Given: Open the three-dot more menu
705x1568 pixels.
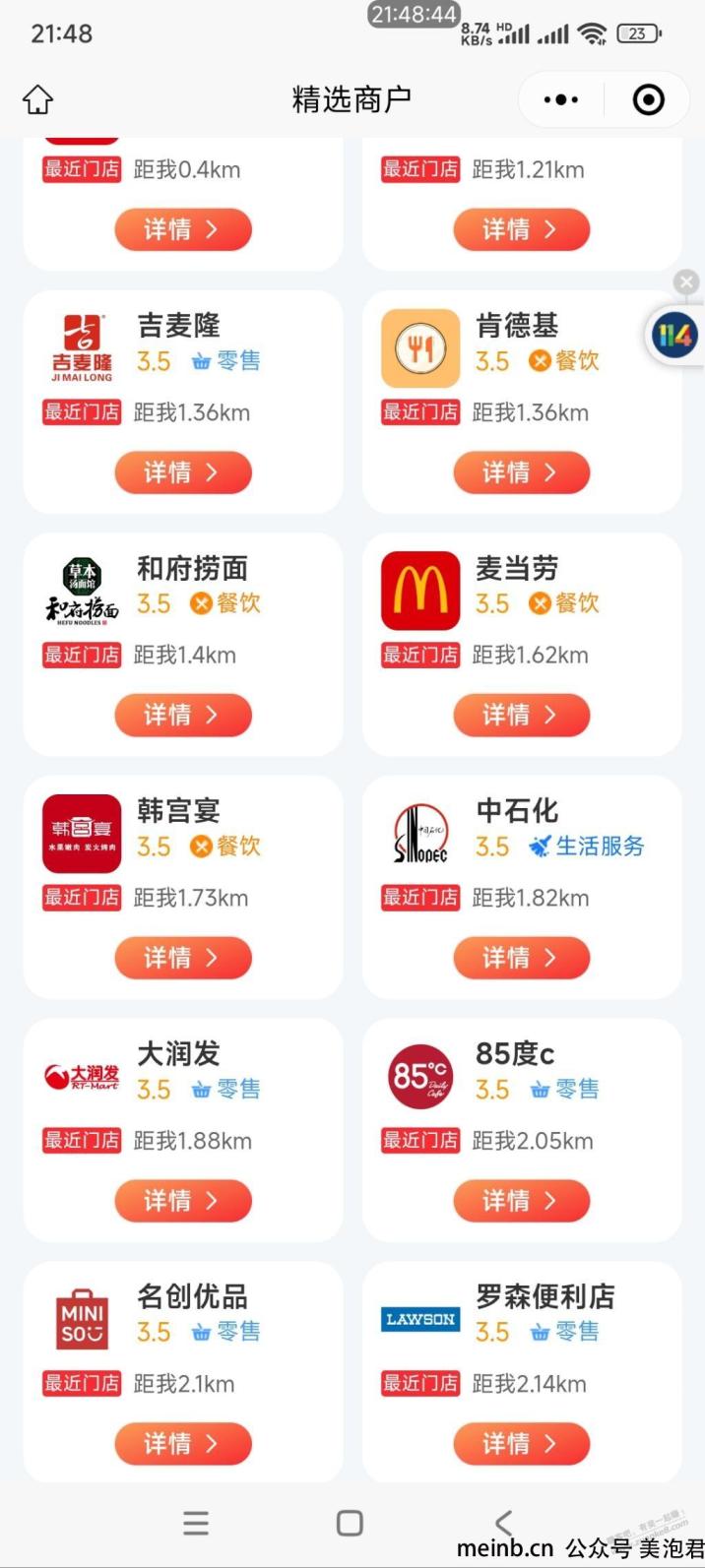Looking at the screenshot, I should click(561, 99).
